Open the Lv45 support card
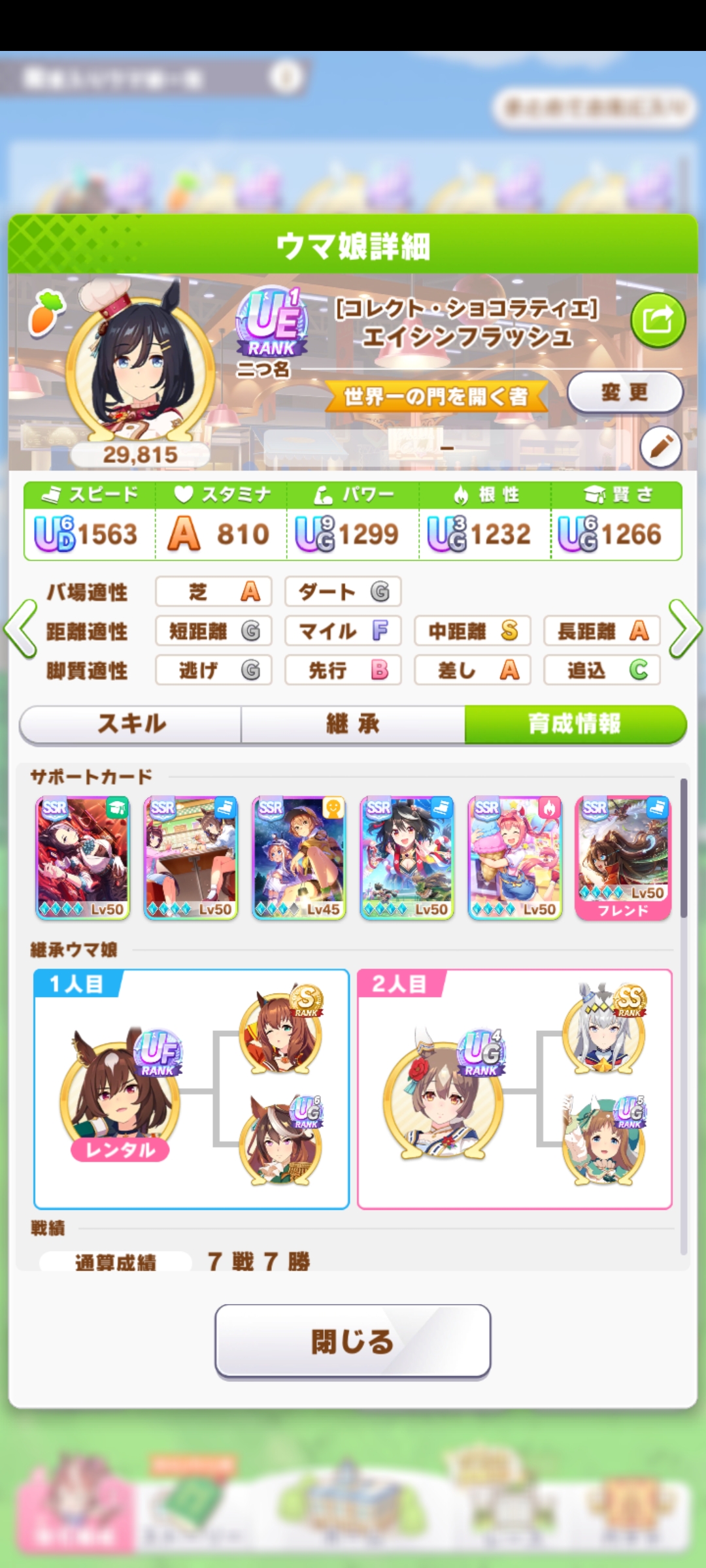This screenshot has height=1568, width=706. (299, 858)
